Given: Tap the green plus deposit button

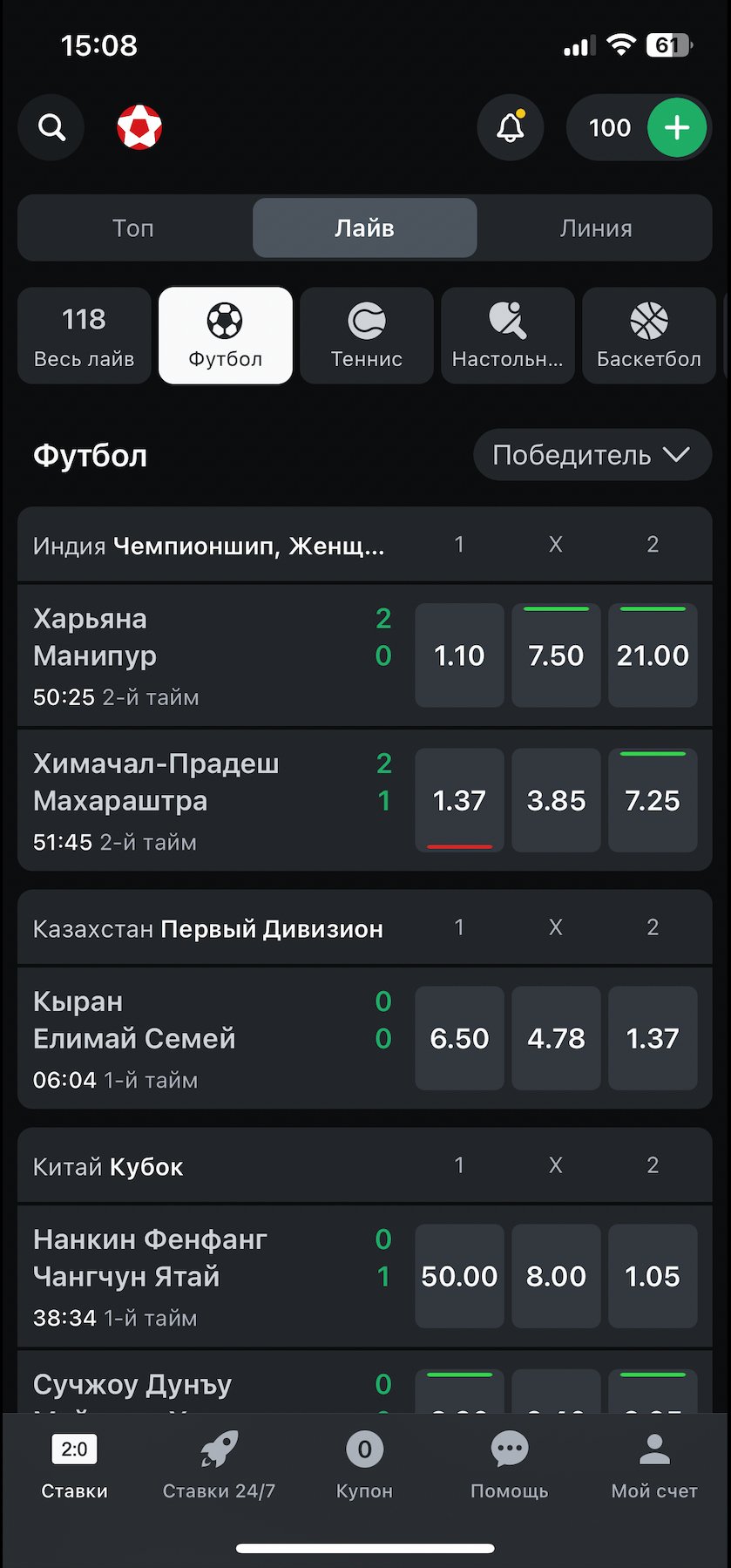Looking at the screenshot, I should pos(677,128).
